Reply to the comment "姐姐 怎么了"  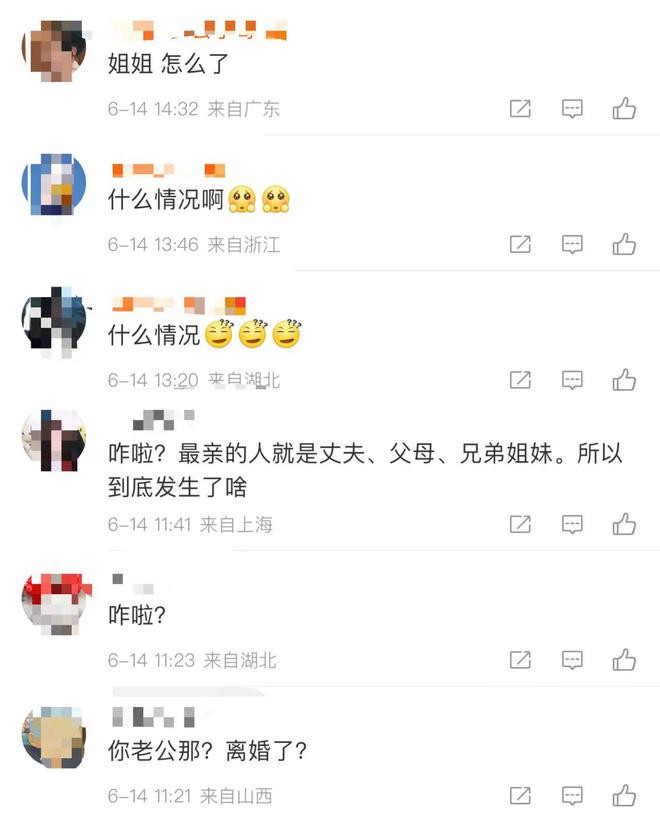(x=572, y=109)
